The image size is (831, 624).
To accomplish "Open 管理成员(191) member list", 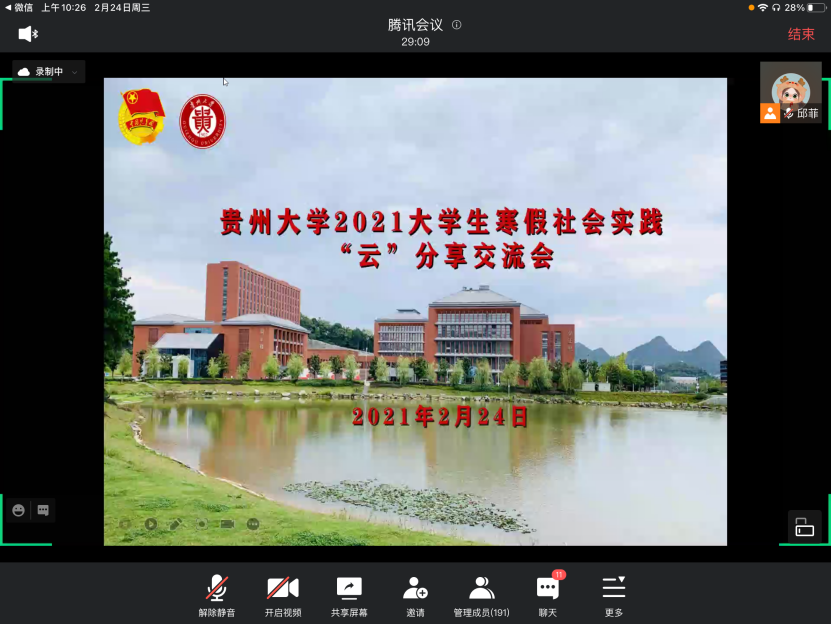I will pyautogui.click(x=481, y=594).
